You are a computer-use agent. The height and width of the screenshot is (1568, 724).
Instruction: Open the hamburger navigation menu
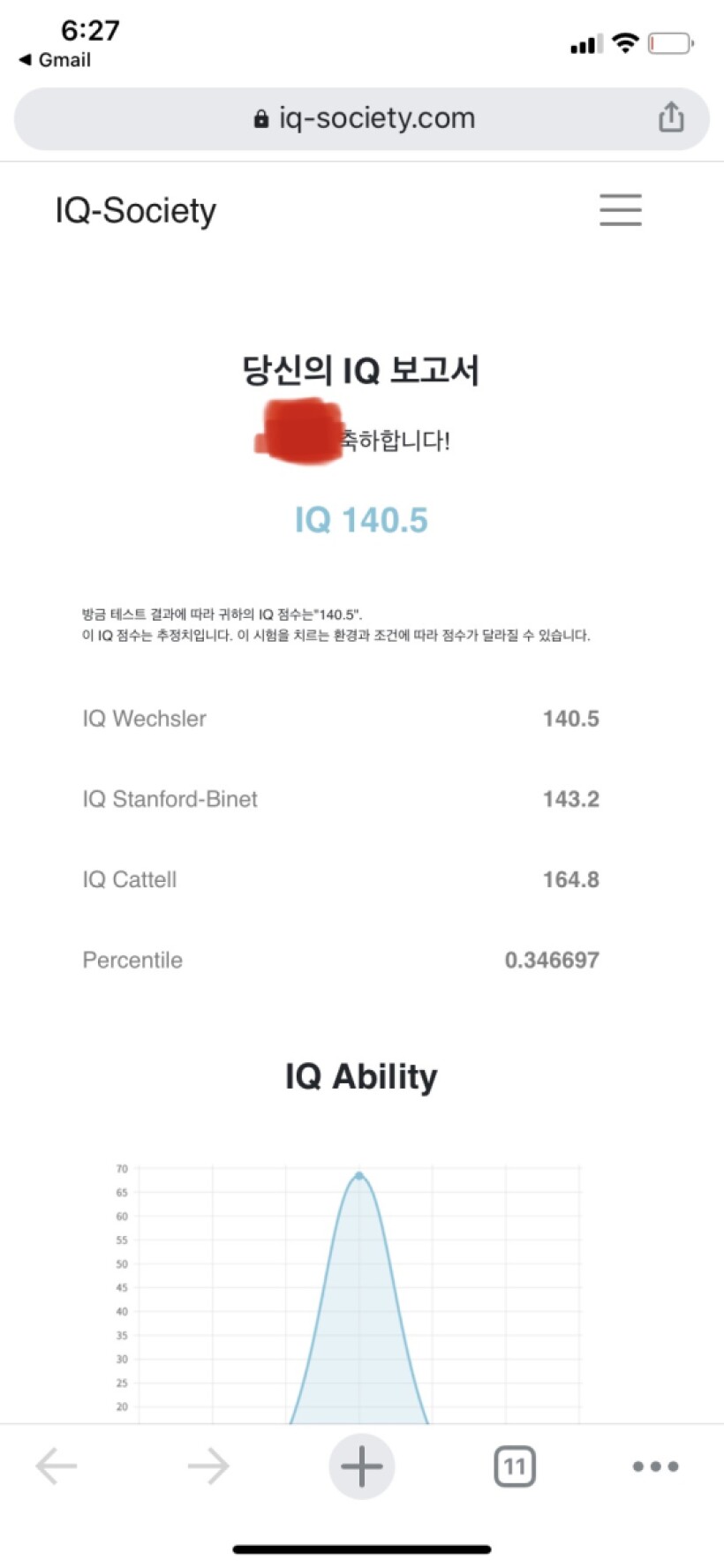click(x=621, y=210)
